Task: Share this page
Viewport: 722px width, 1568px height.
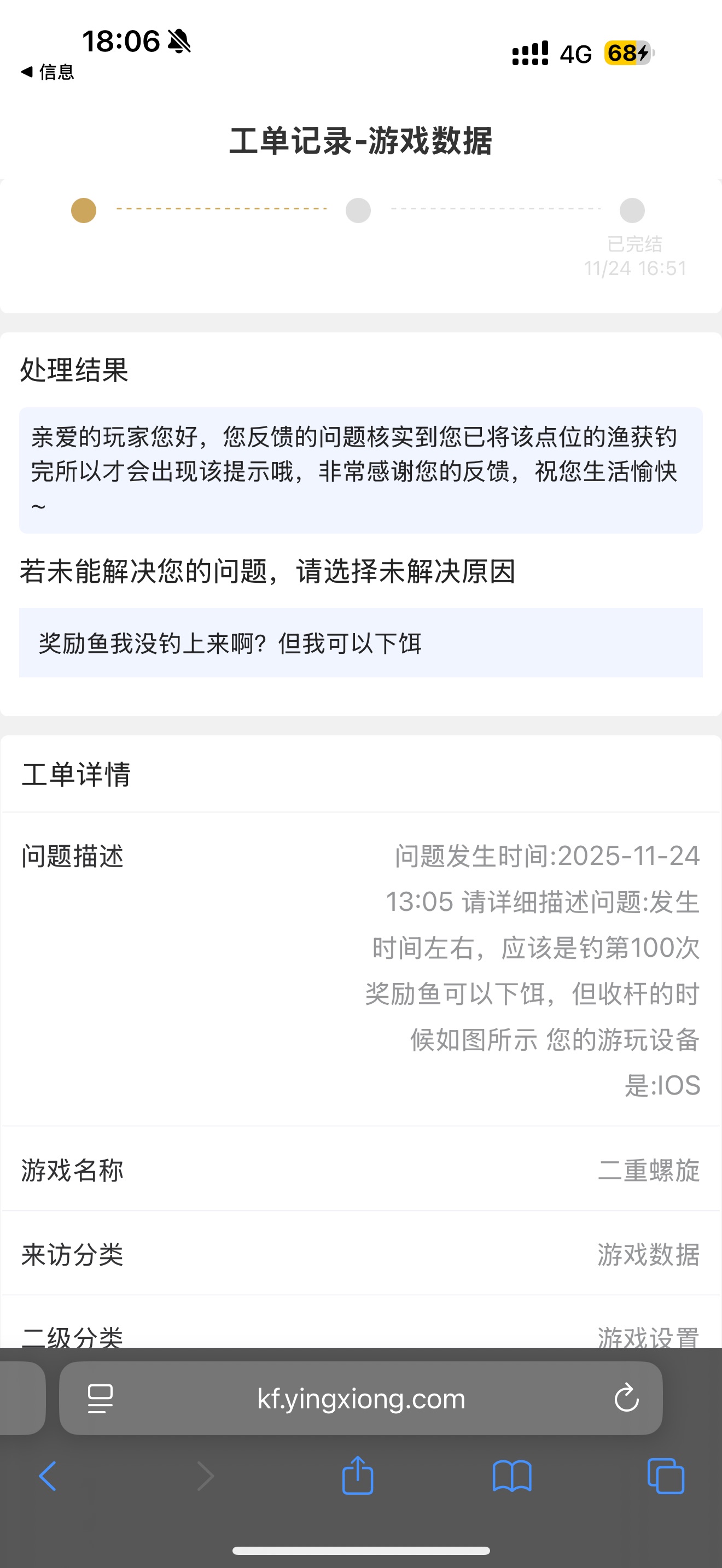Action: click(357, 1476)
